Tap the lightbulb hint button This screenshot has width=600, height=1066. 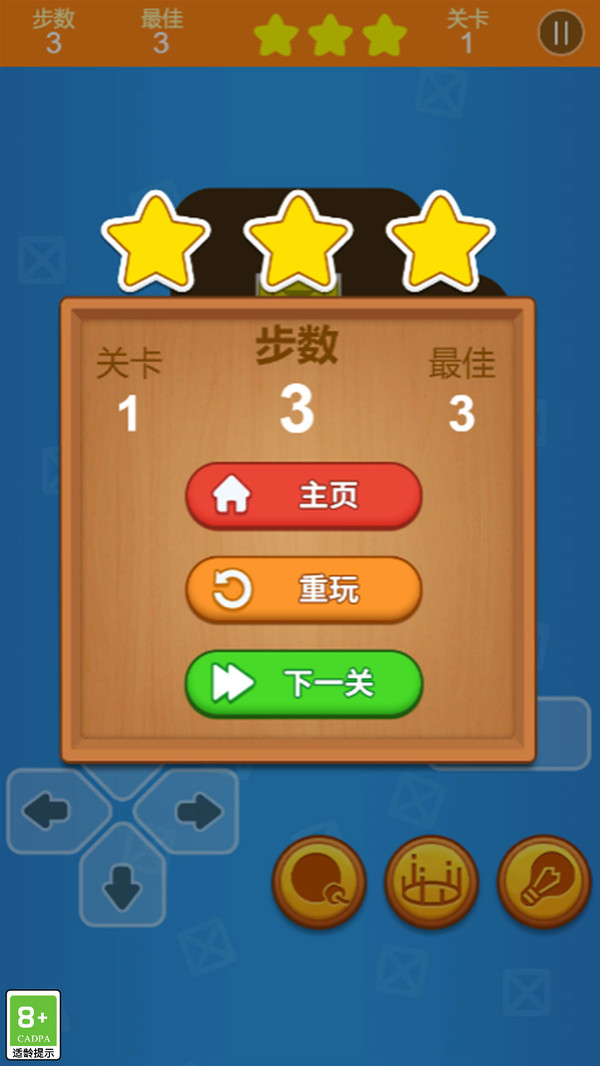click(x=544, y=882)
